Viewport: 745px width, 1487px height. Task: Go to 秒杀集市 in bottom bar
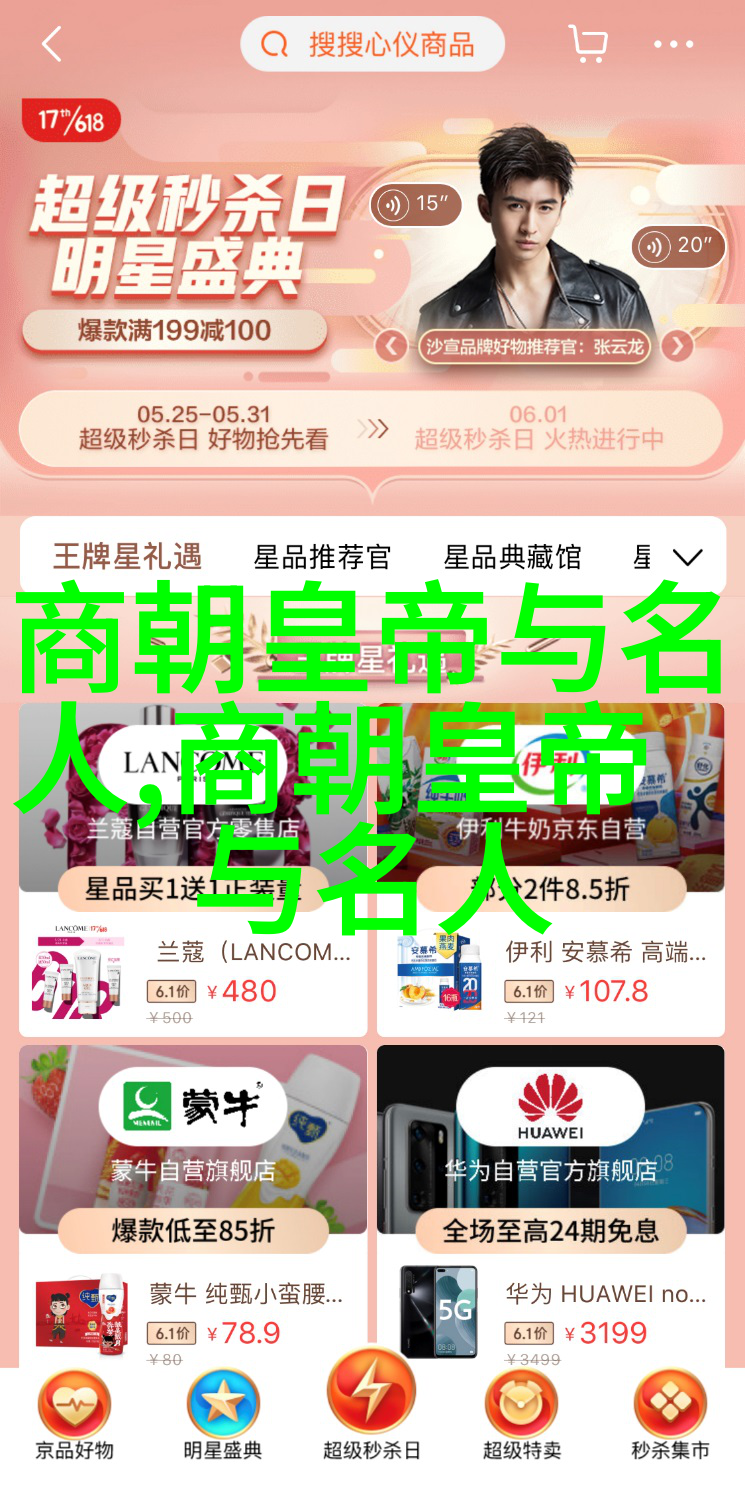(x=670, y=1417)
